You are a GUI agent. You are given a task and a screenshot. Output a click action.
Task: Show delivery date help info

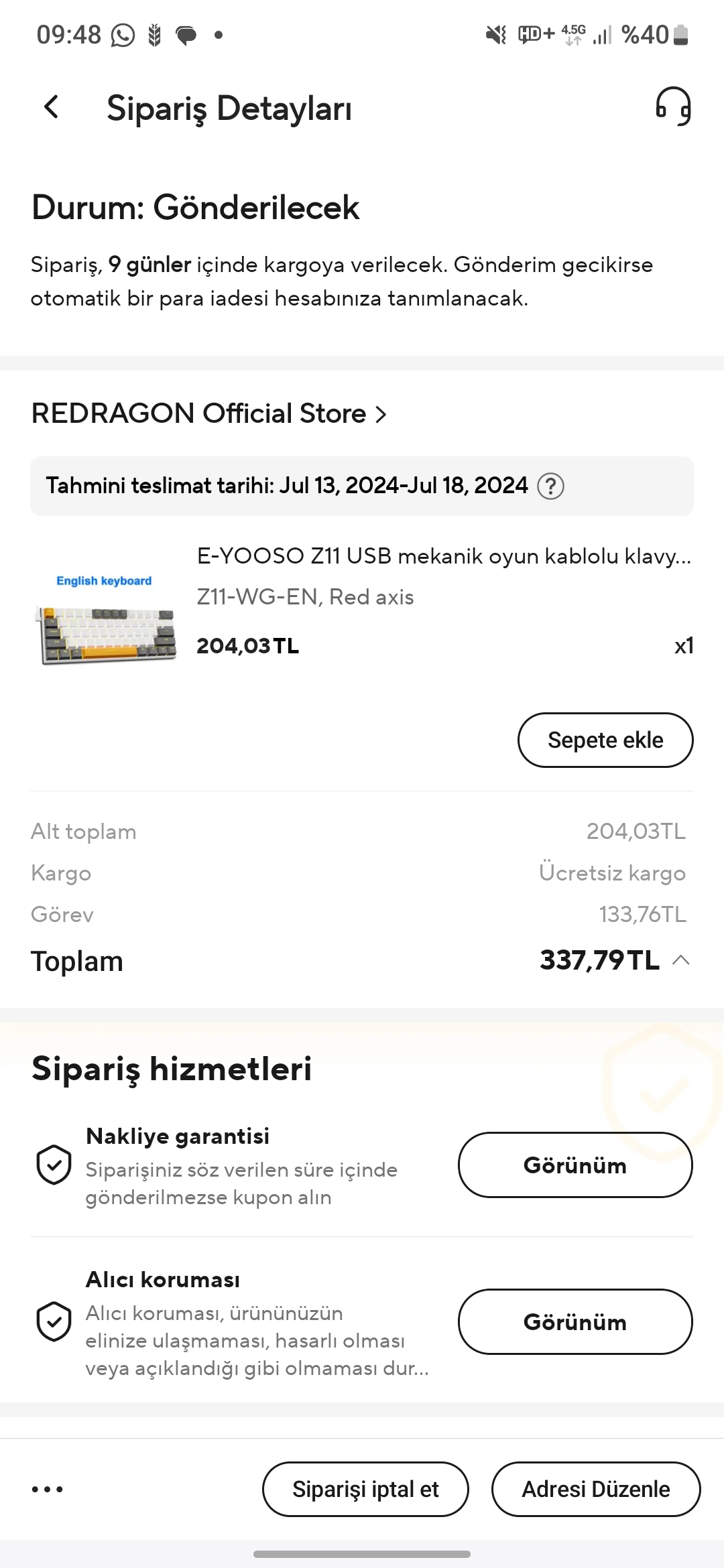tap(551, 486)
